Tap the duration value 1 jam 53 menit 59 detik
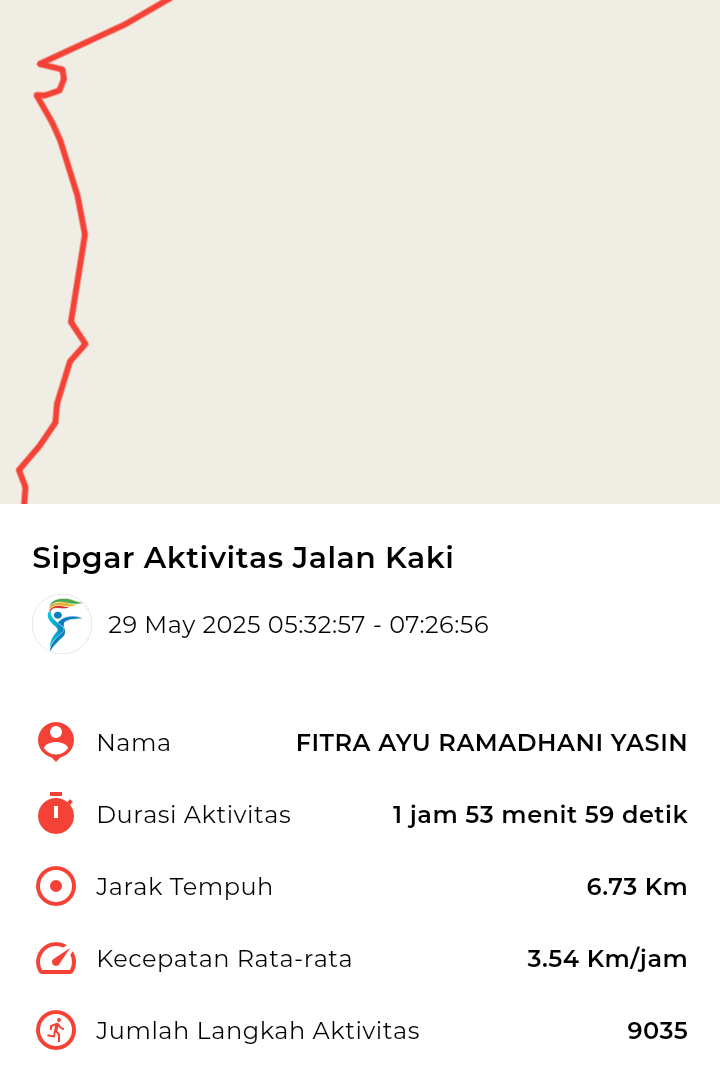This screenshot has width=720, height=1072. (539, 814)
